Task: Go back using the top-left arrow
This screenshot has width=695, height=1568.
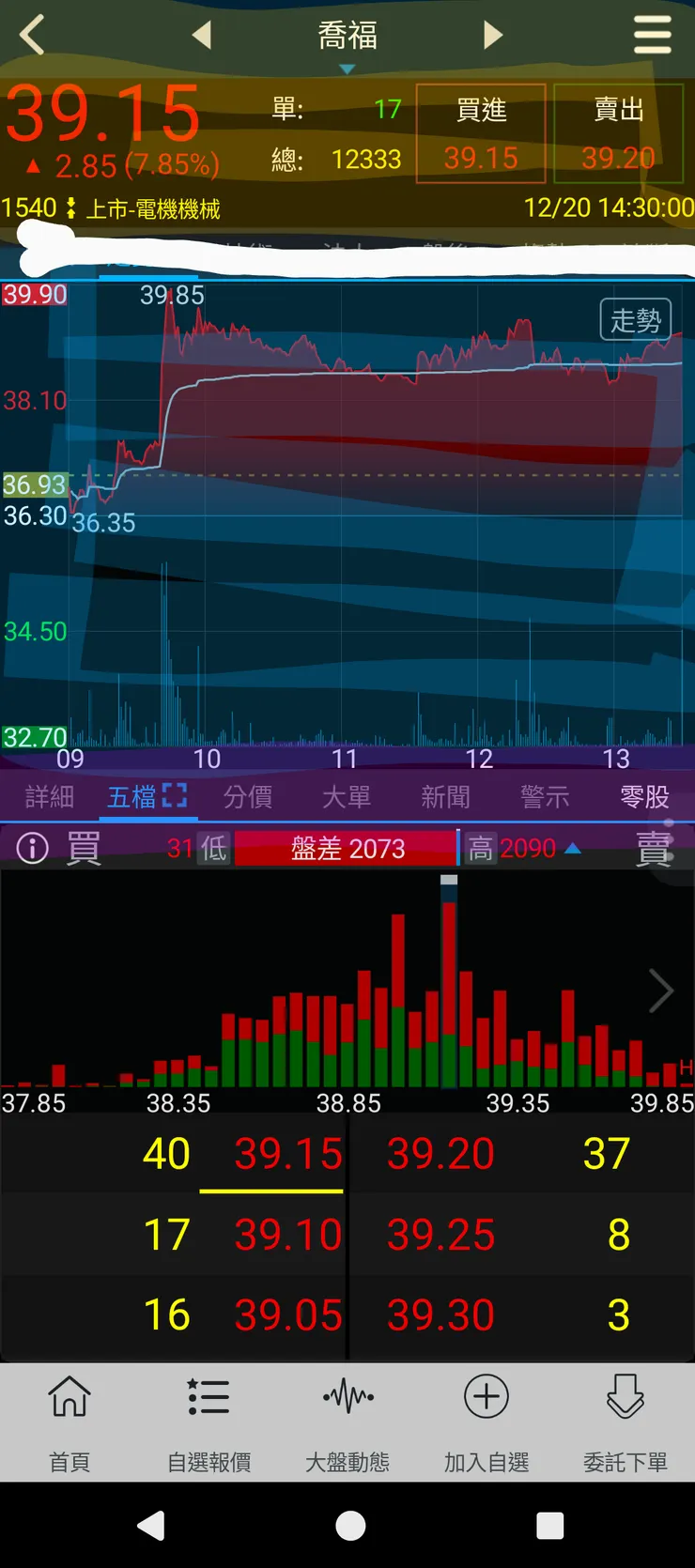Action: pos(33,36)
